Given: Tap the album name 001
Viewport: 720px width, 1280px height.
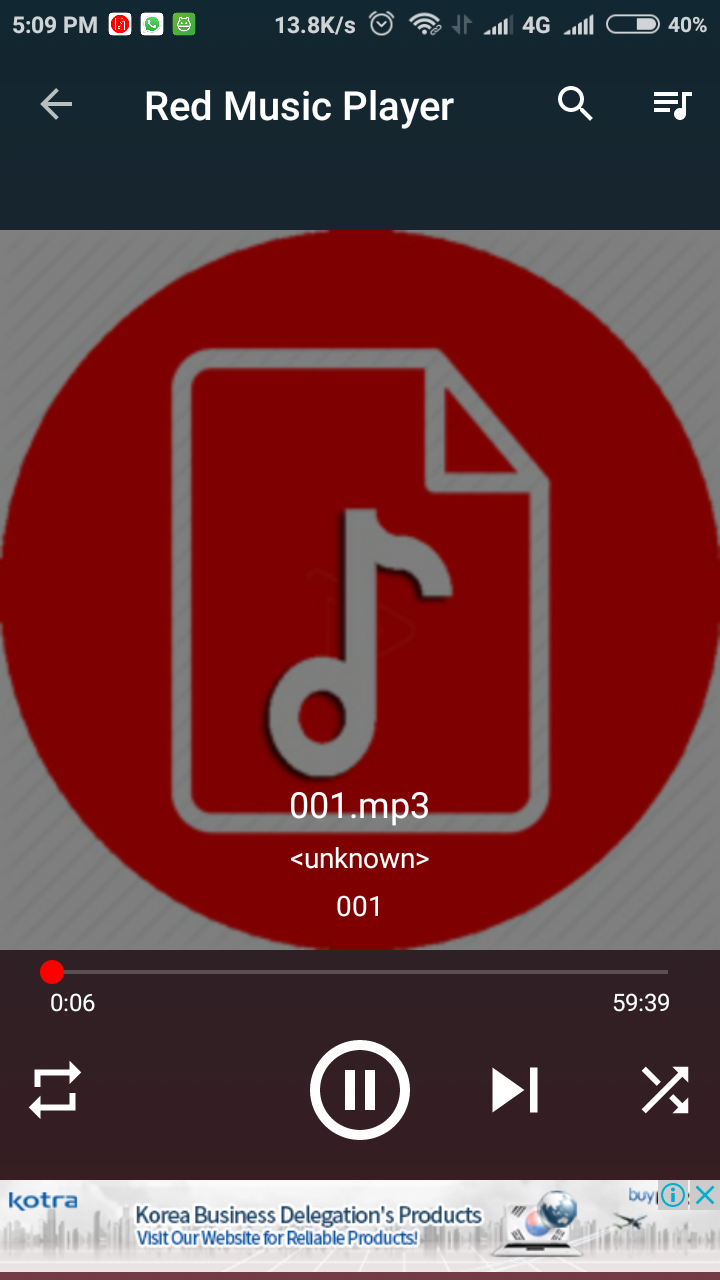Looking at the screenshot, I should (x=359, y=906).
